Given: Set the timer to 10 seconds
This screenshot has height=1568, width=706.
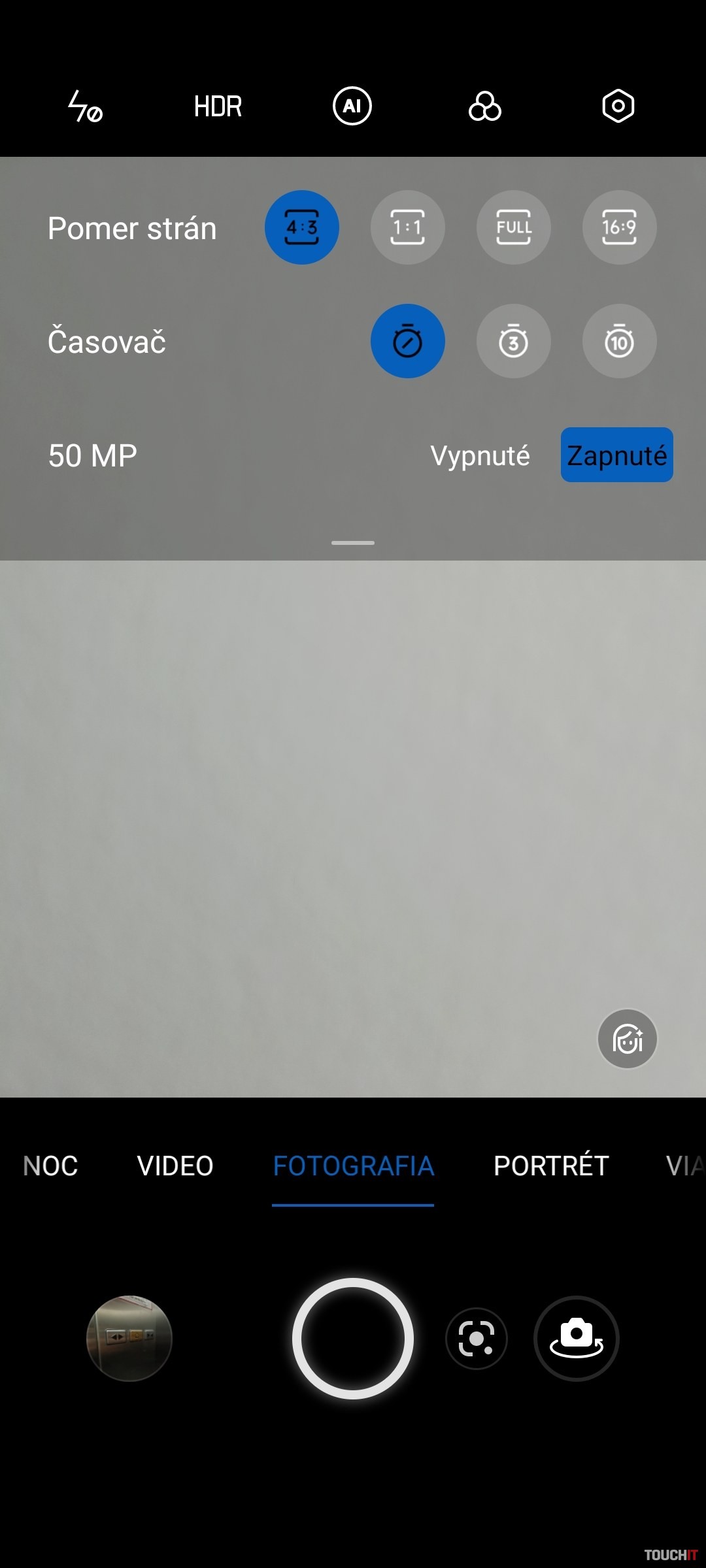Looking at the screenshot, I should [620, 341].
